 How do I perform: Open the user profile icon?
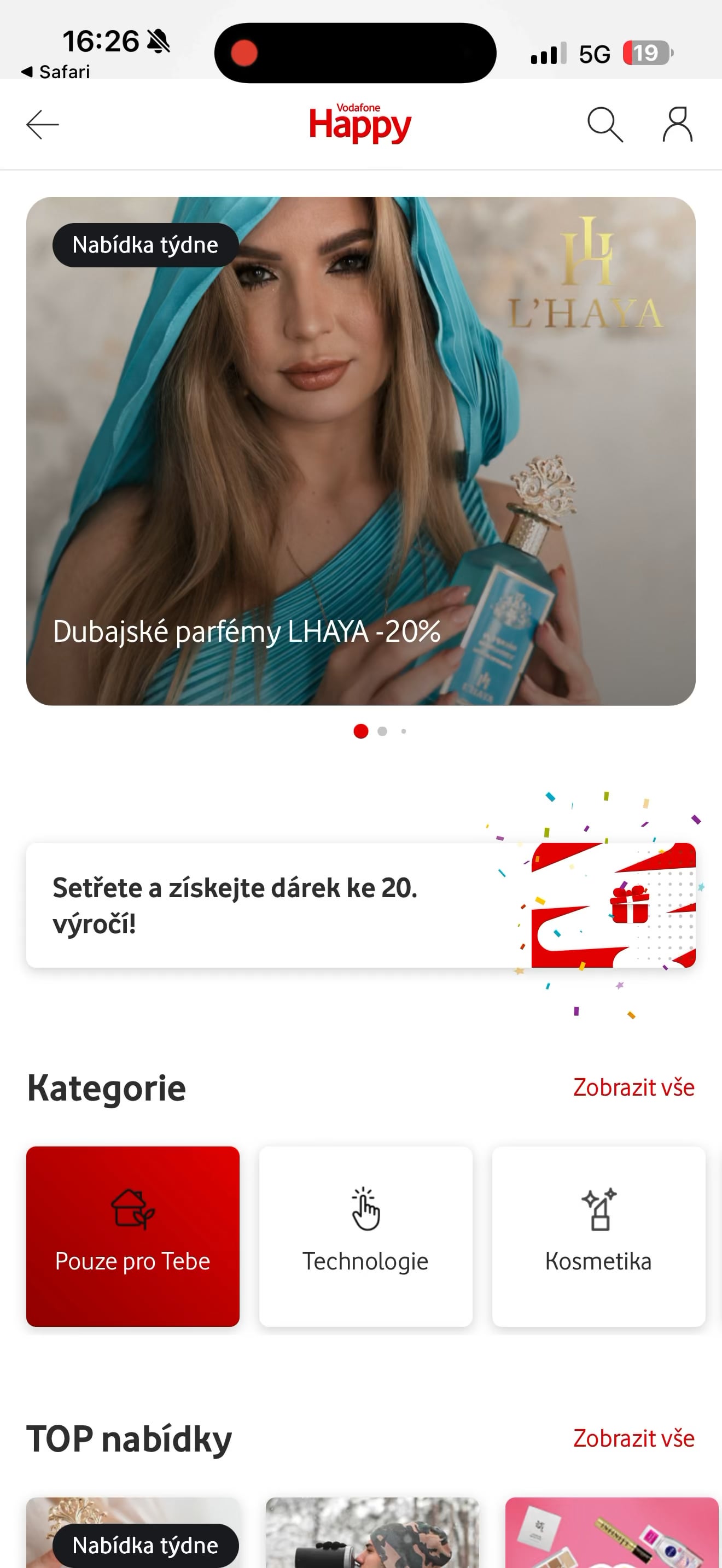677,125
